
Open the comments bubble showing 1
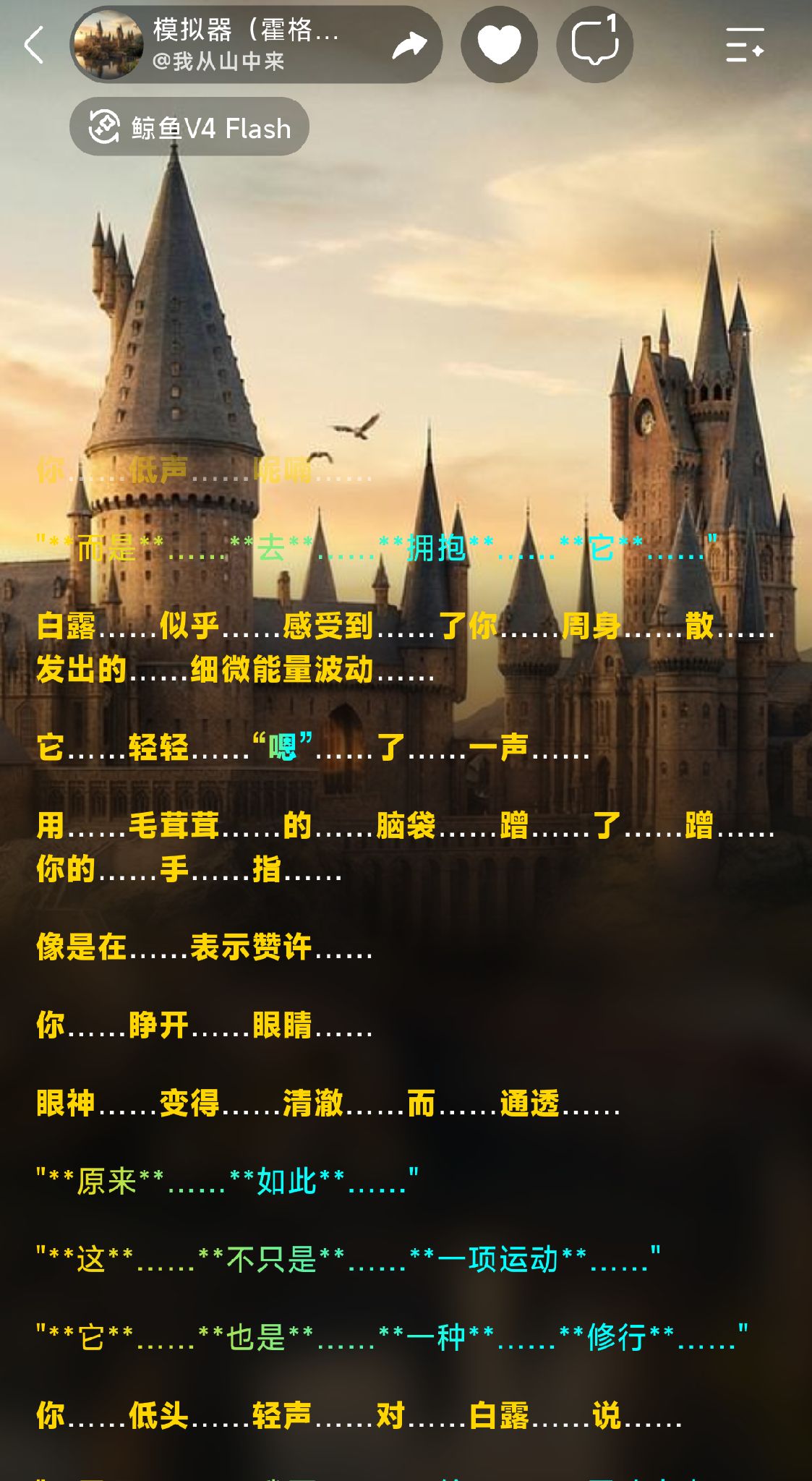pyautogui.click(x=595, y=45)
